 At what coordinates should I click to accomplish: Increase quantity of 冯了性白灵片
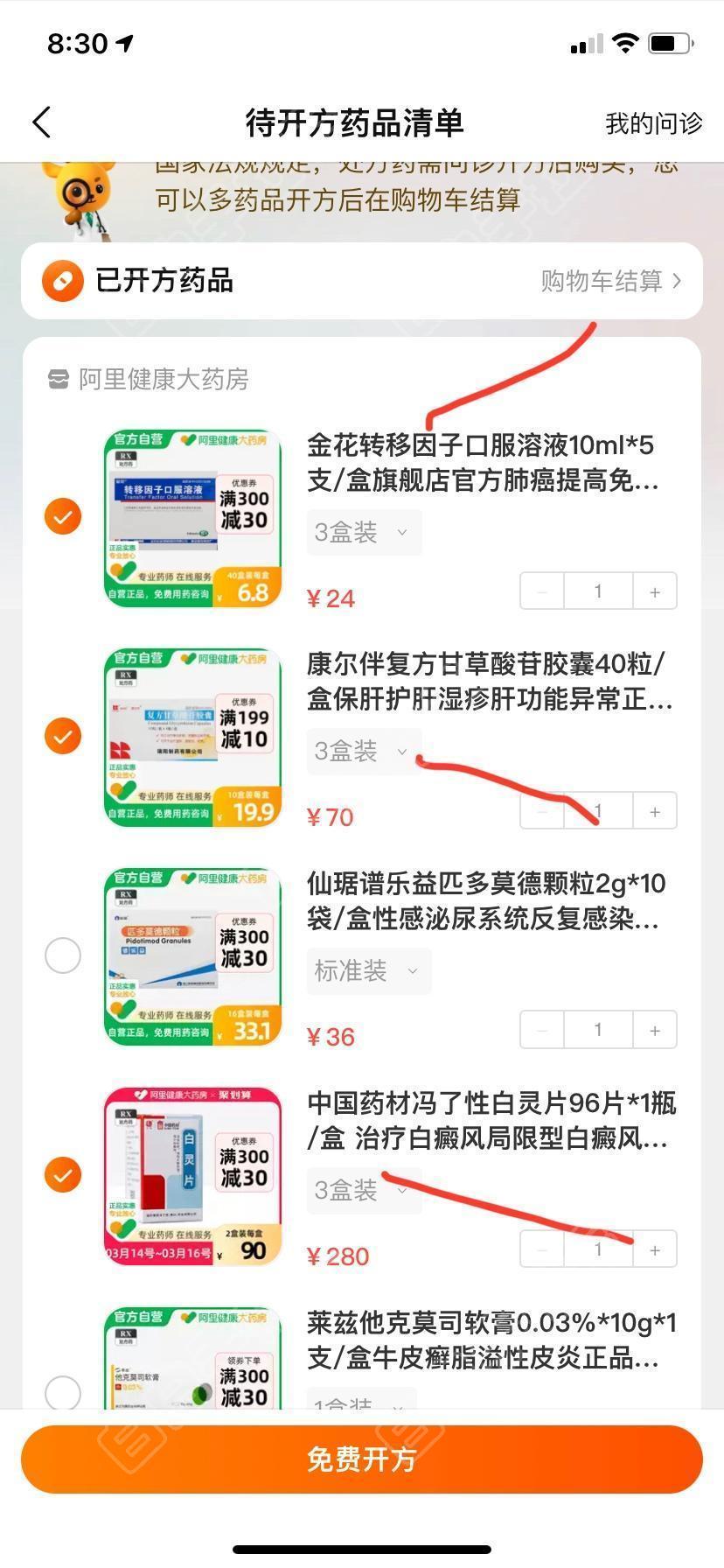pos(654,1250)
